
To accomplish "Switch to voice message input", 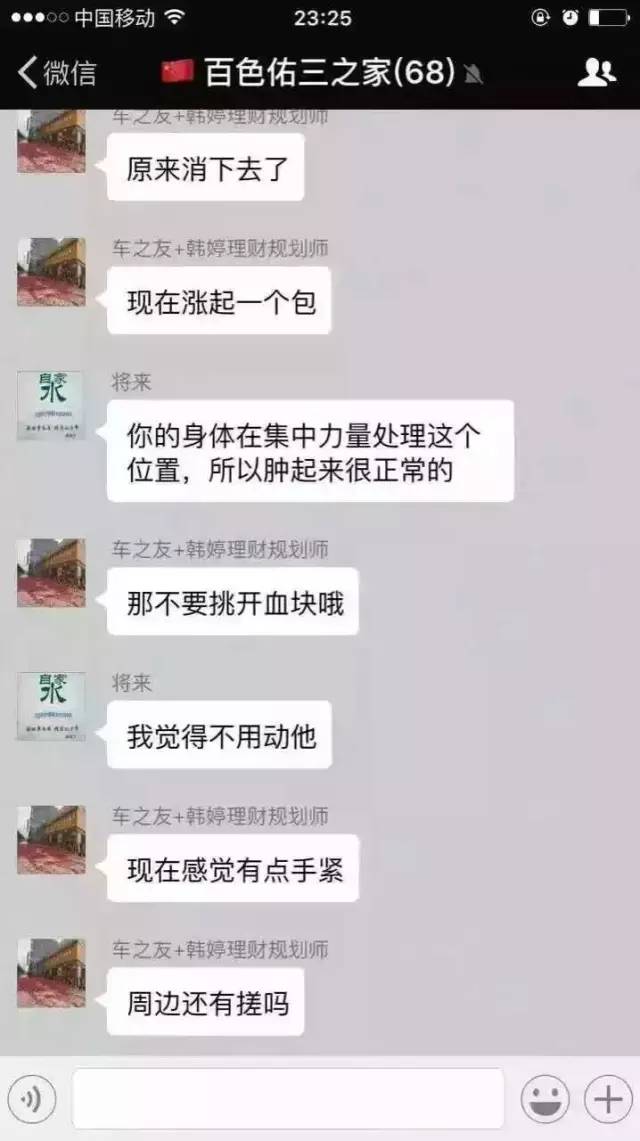I will (32, 1100).
